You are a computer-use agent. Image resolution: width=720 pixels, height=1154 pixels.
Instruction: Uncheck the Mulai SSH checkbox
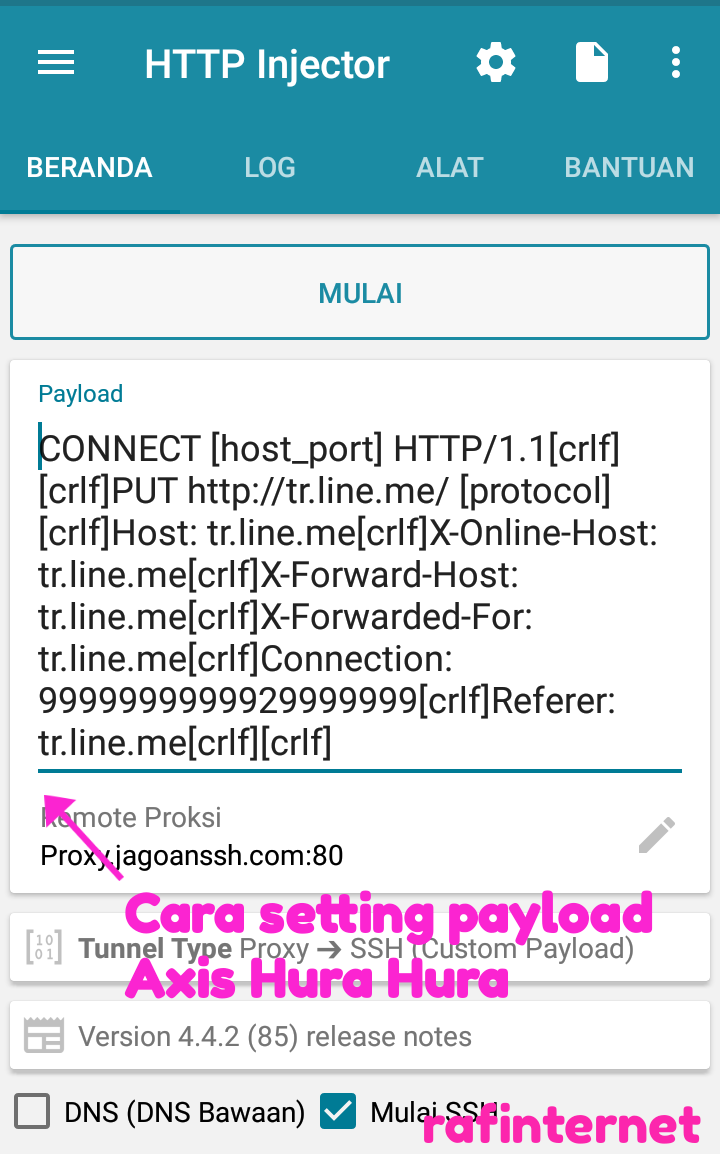(x=340, y=1111)
